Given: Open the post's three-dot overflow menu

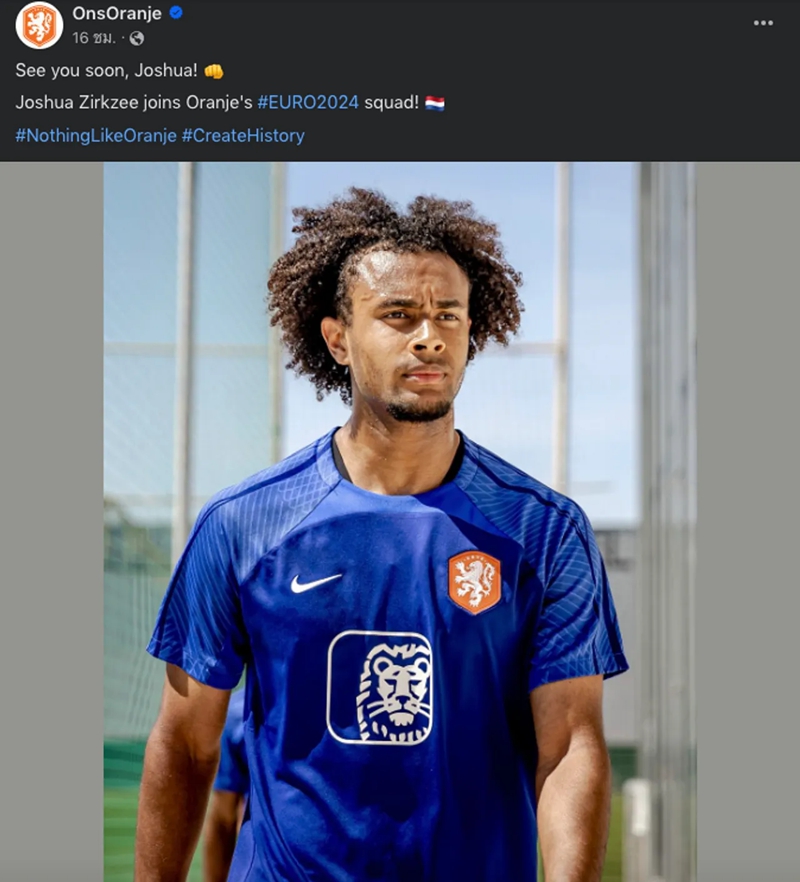Looking at the screenshot, I should [763, 22].
